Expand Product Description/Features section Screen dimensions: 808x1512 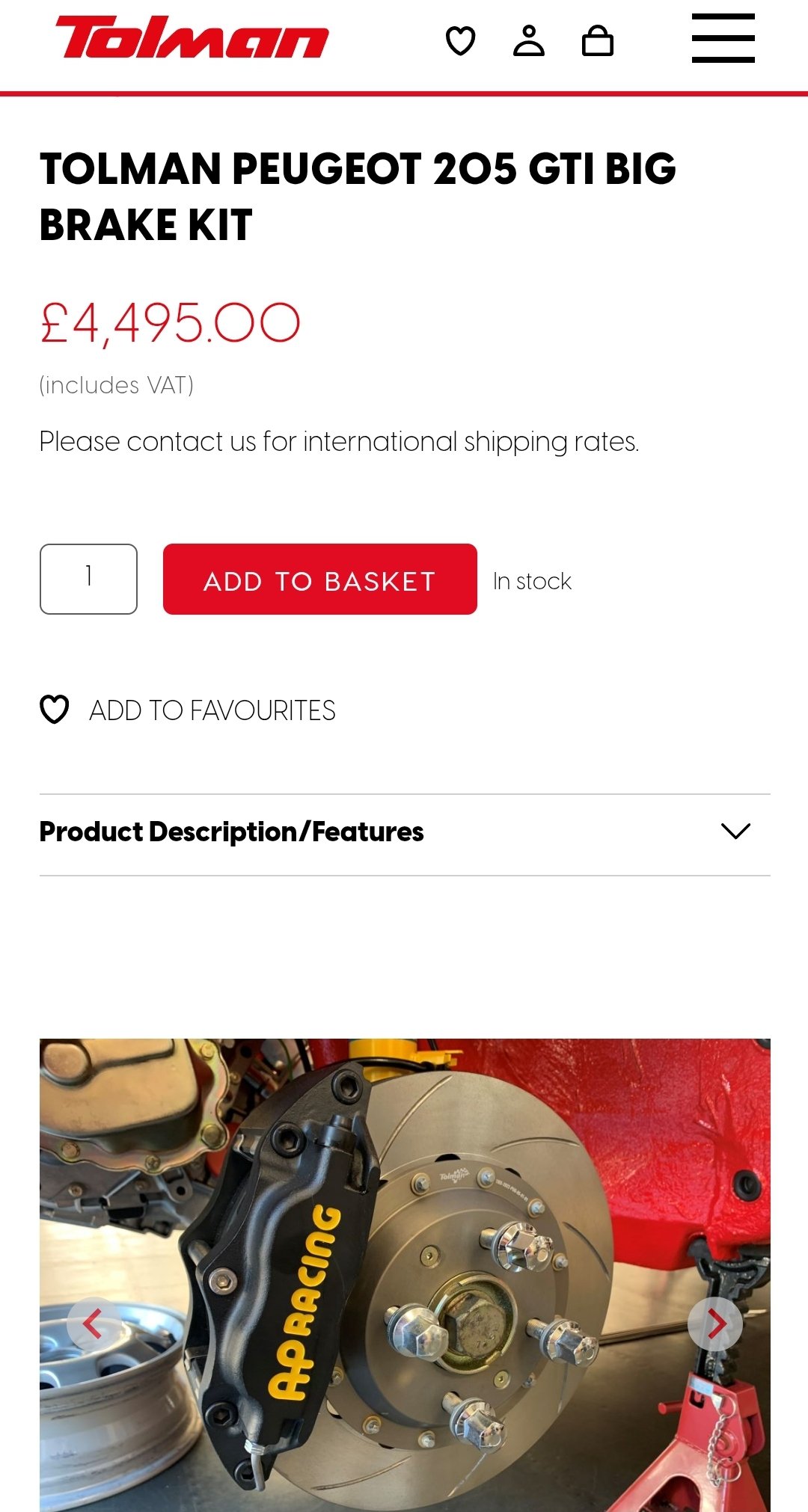coord(405,832)
